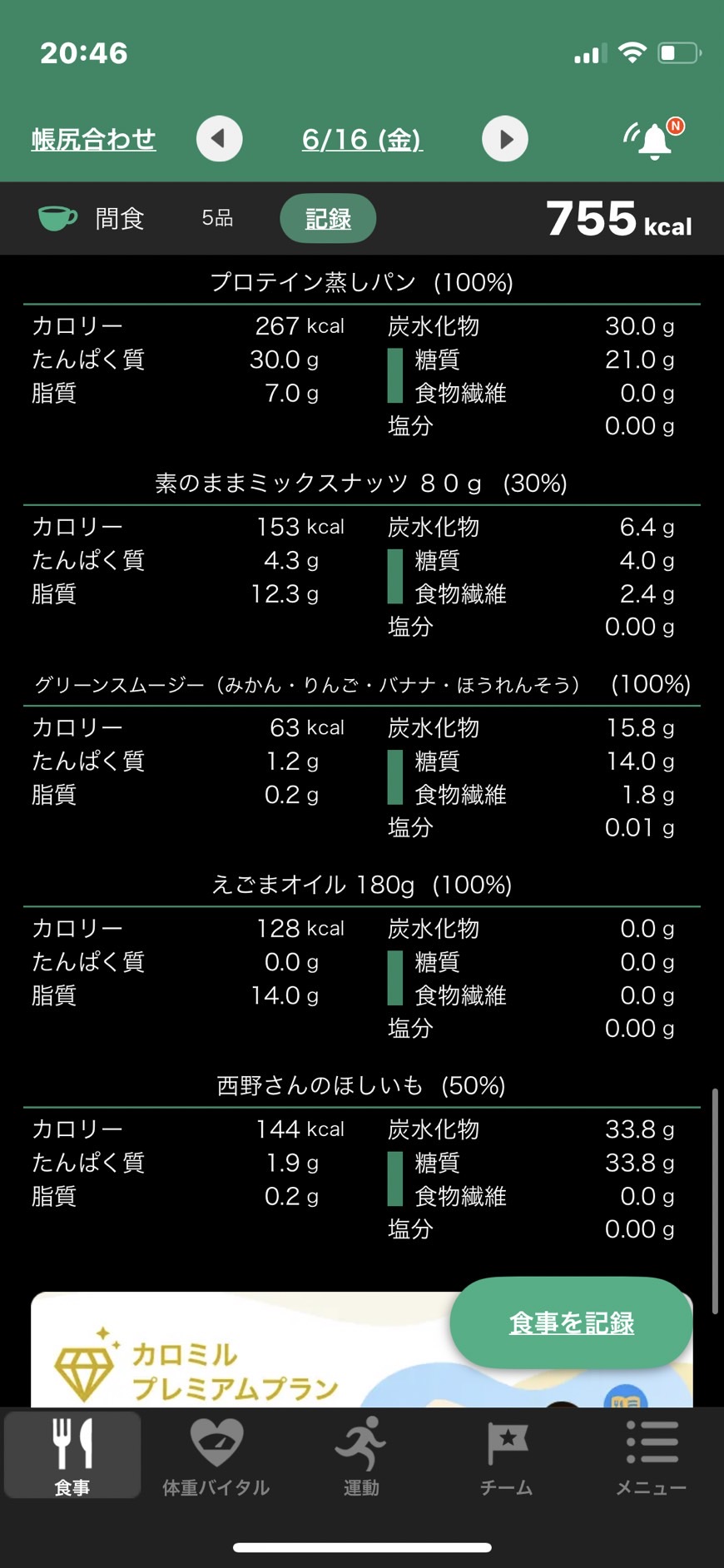This screenshot has height=1568, width=724.
Task: Open the グリーンスムージー entry
Action: click(362, 684)
